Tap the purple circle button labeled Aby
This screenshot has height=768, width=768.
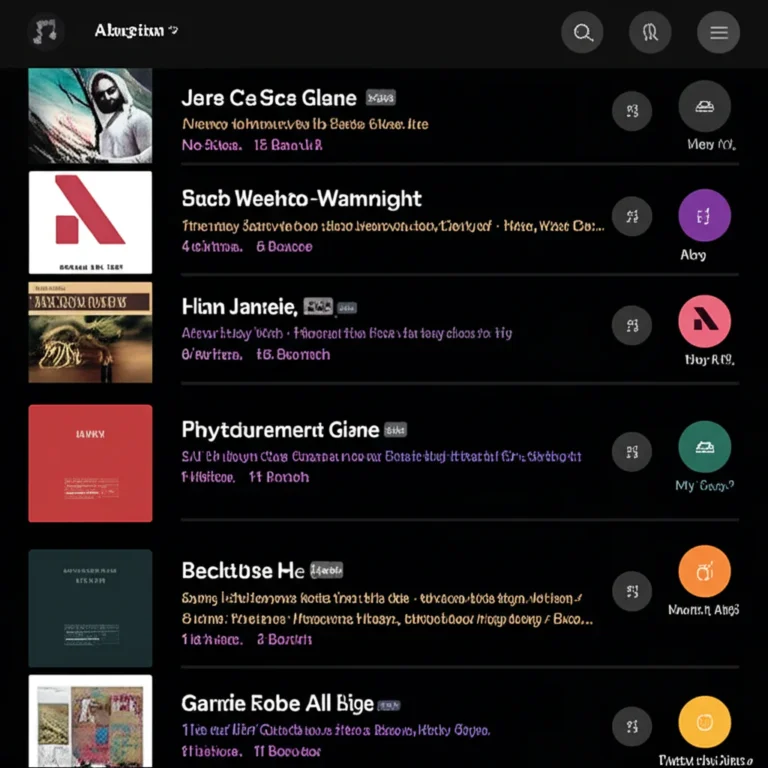[704, 215]
